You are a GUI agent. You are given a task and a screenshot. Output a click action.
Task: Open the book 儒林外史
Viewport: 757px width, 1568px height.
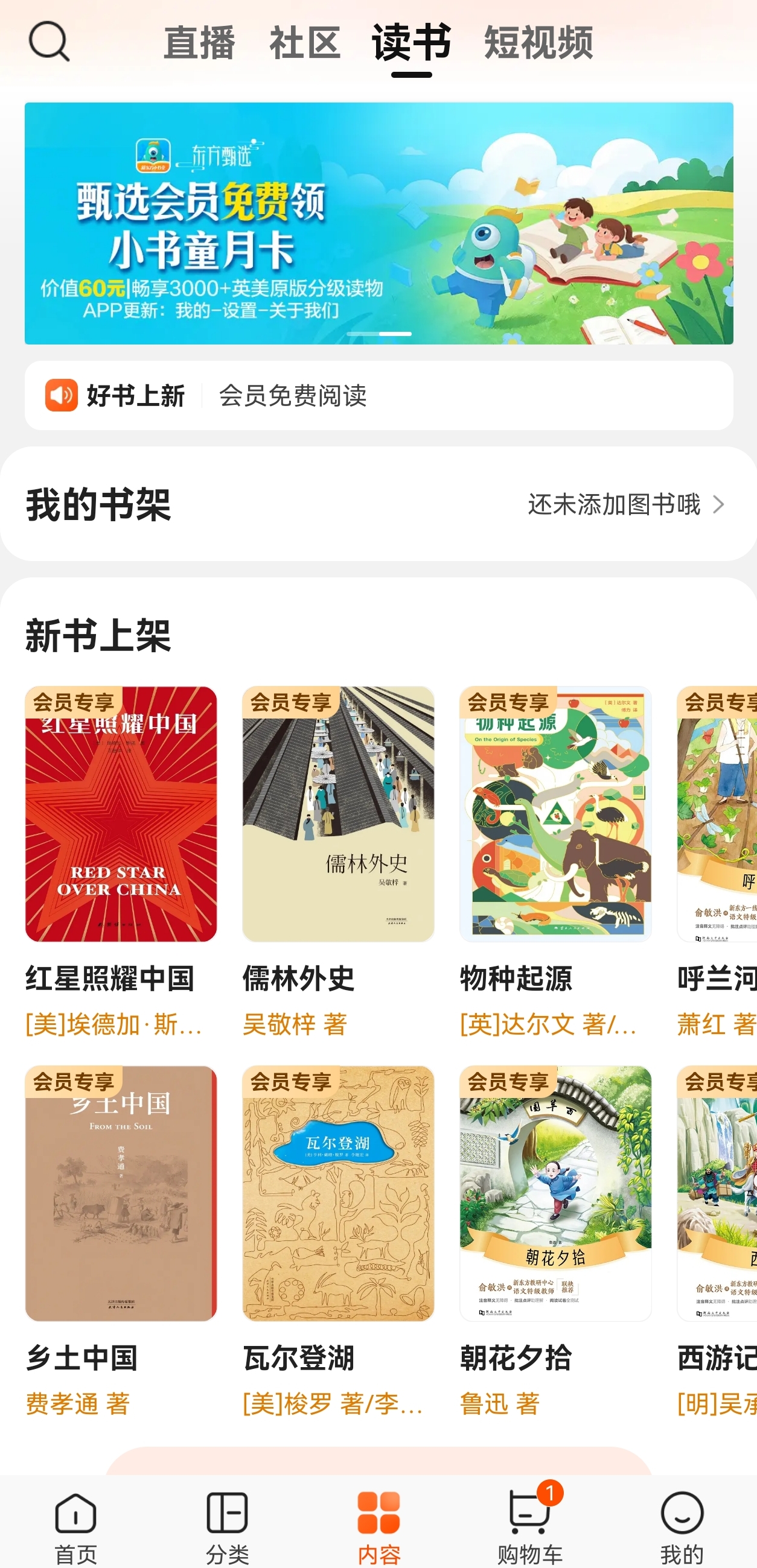(338, 814)
